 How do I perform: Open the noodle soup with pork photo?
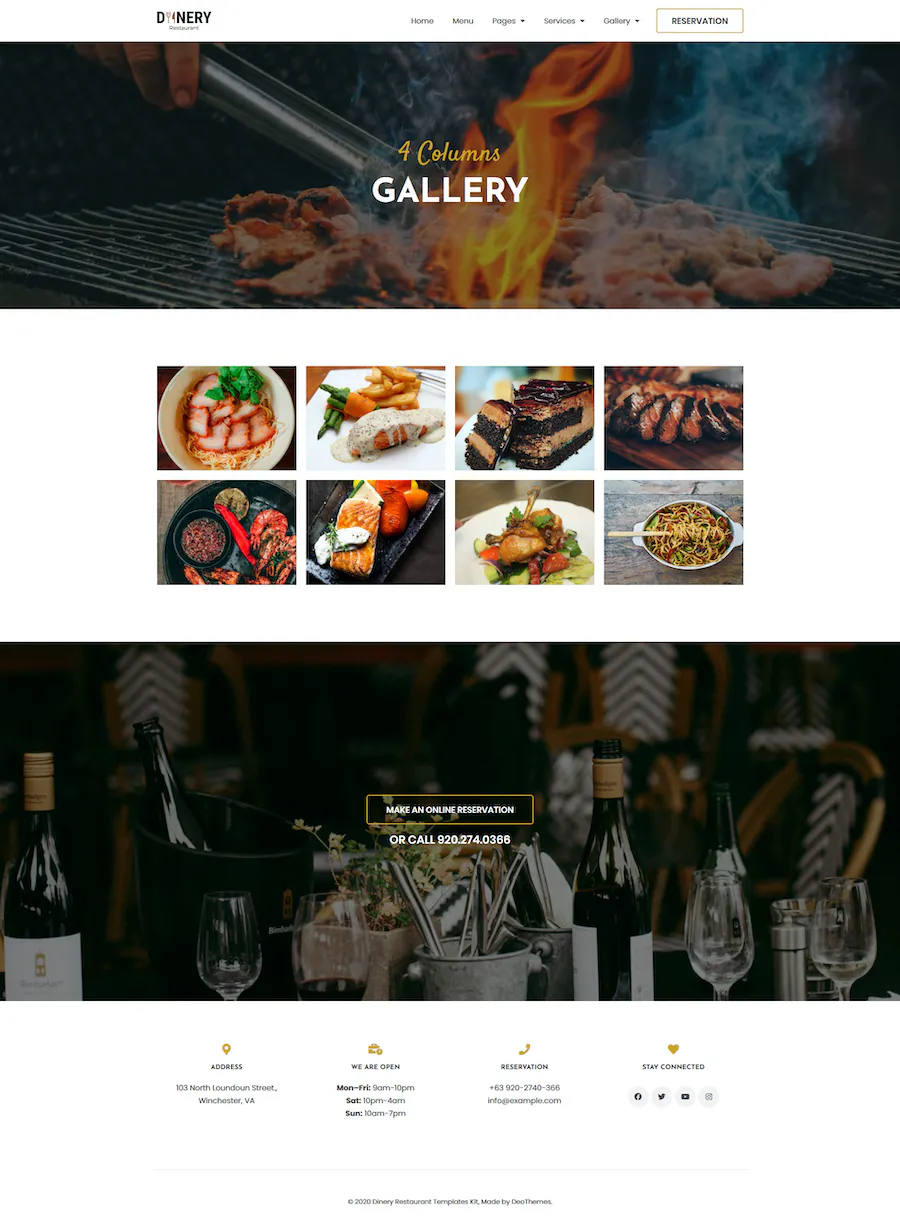click(x=226, y=418)
